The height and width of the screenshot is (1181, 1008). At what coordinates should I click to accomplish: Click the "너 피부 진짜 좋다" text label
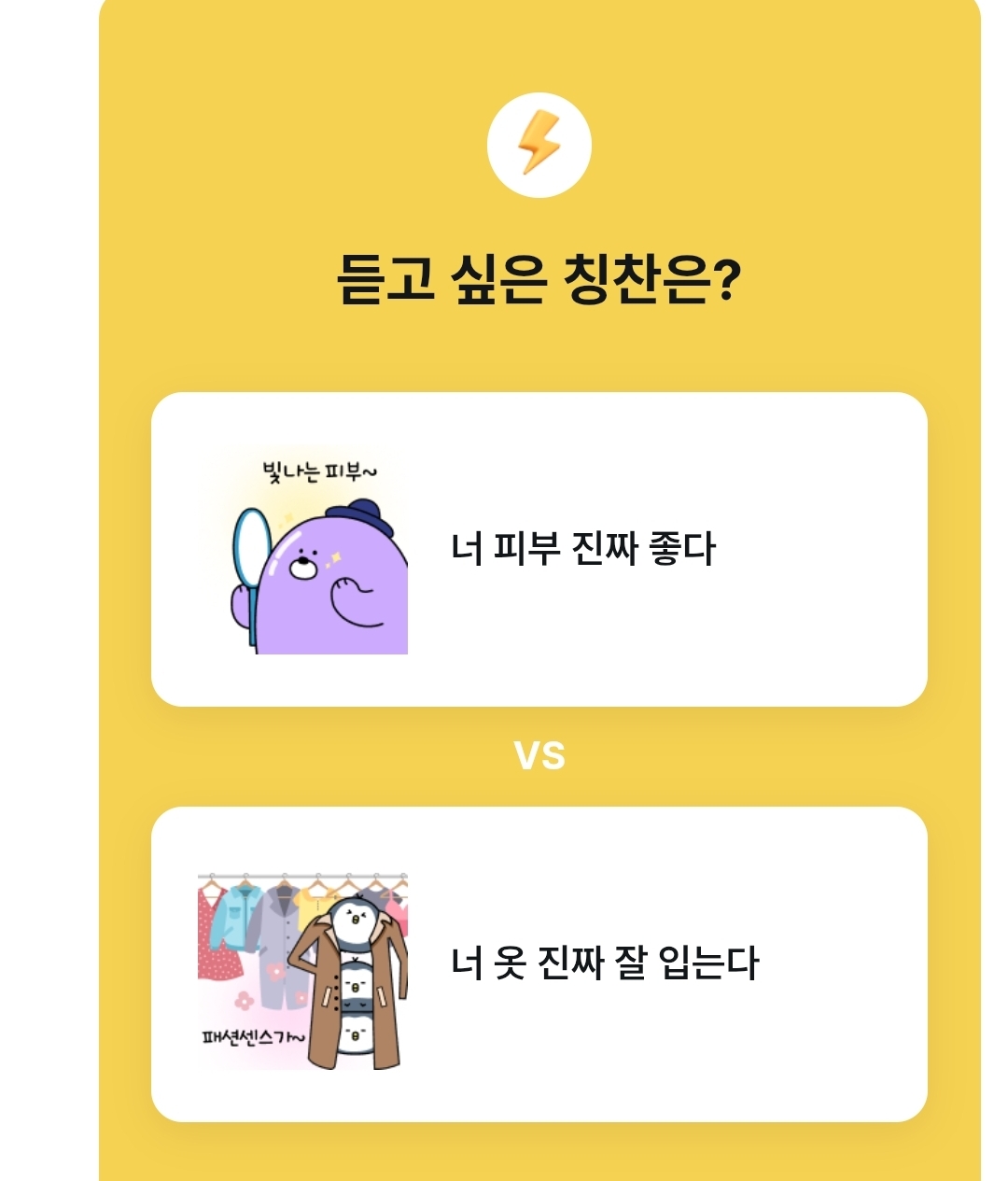[x=587, y=548]
